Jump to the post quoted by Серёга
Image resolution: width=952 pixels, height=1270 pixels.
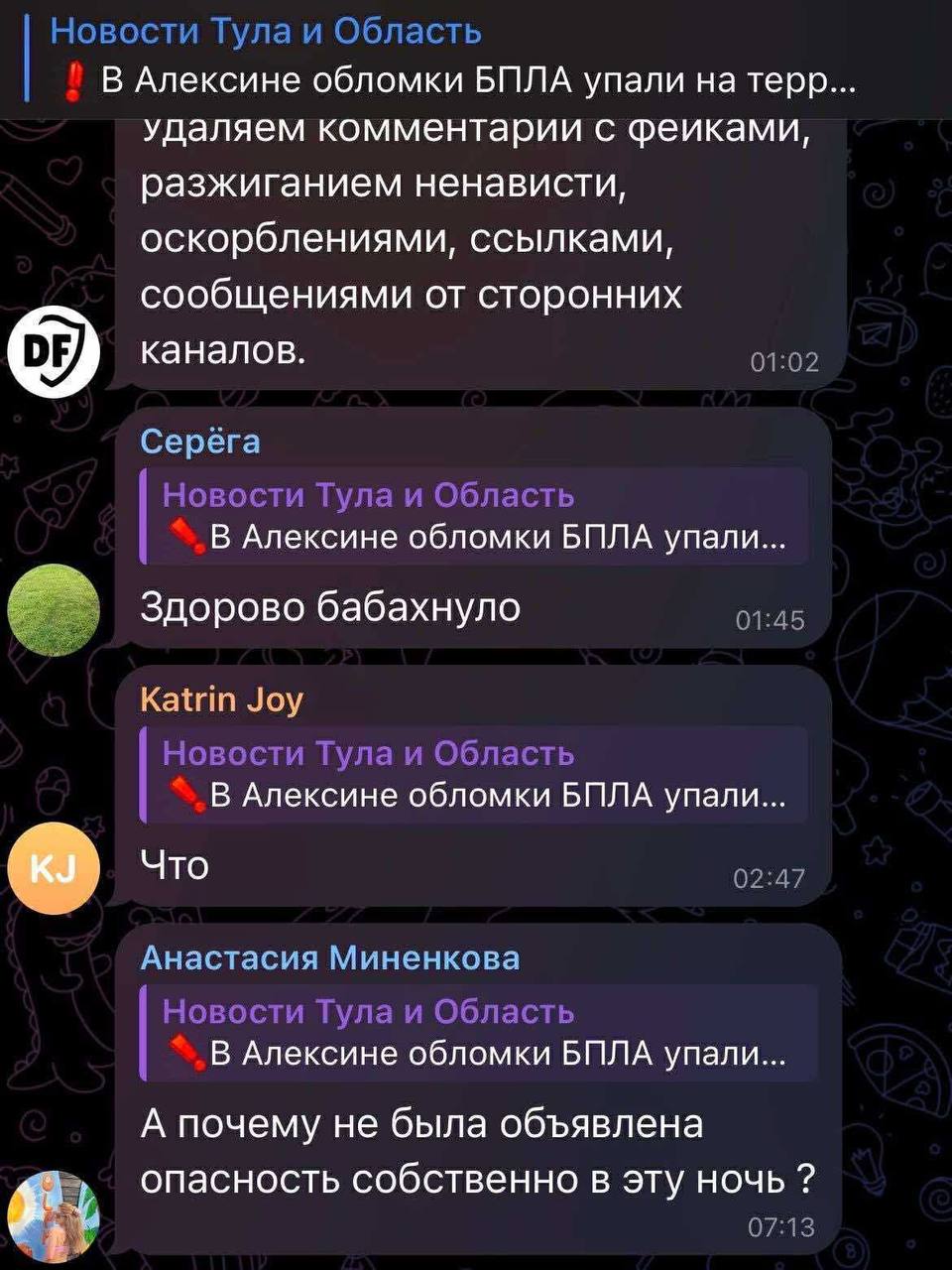(x=474, y=517)
